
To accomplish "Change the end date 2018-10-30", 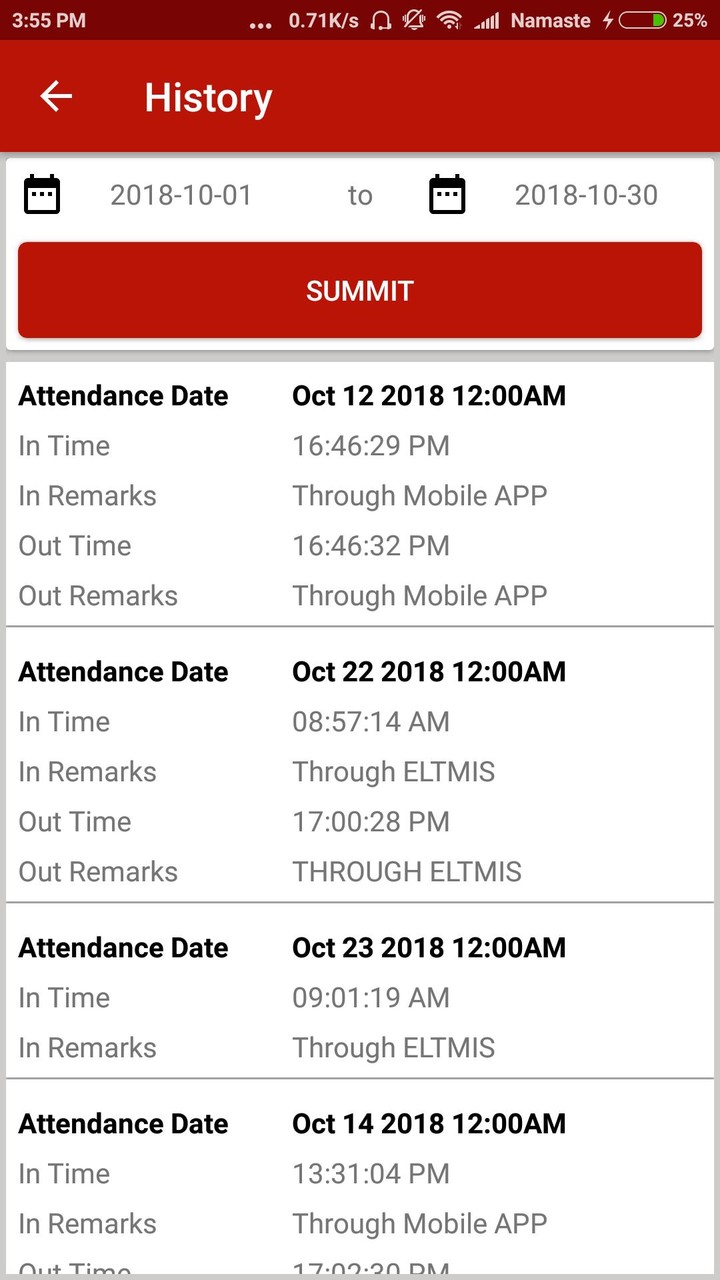I will [586, 195].
